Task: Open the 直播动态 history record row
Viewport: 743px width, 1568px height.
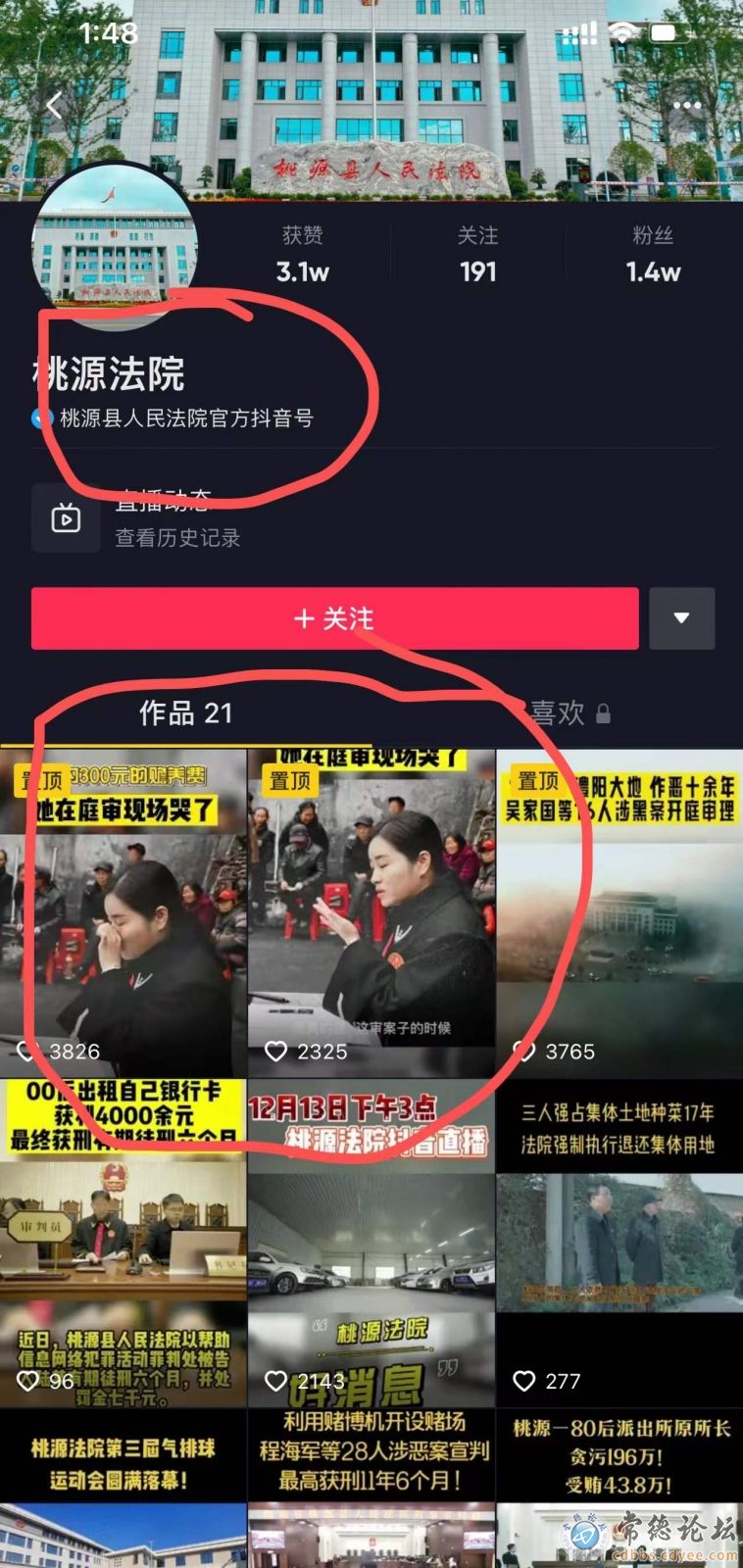Action: [176, 519]
